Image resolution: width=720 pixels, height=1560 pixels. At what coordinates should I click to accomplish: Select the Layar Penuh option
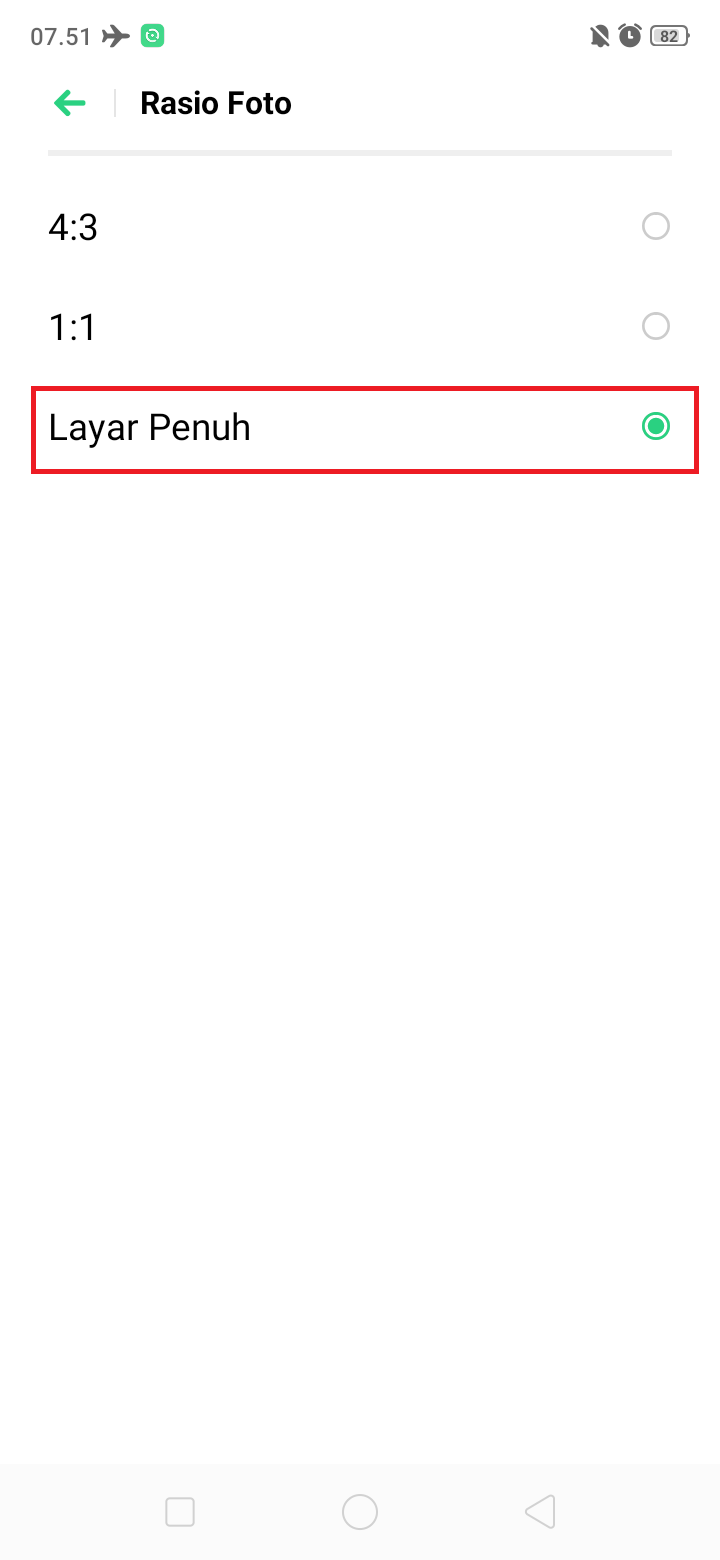655,427
